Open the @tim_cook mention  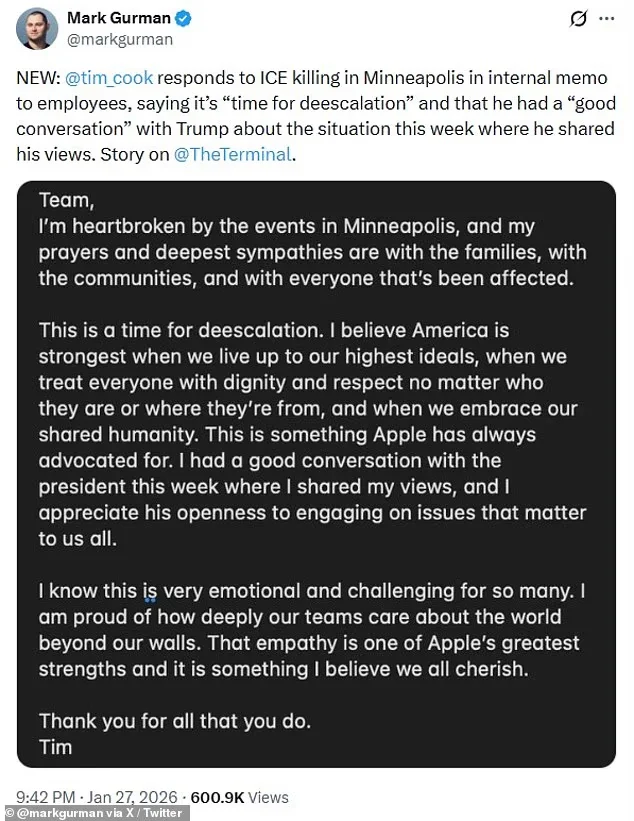[x=106, y=79]
